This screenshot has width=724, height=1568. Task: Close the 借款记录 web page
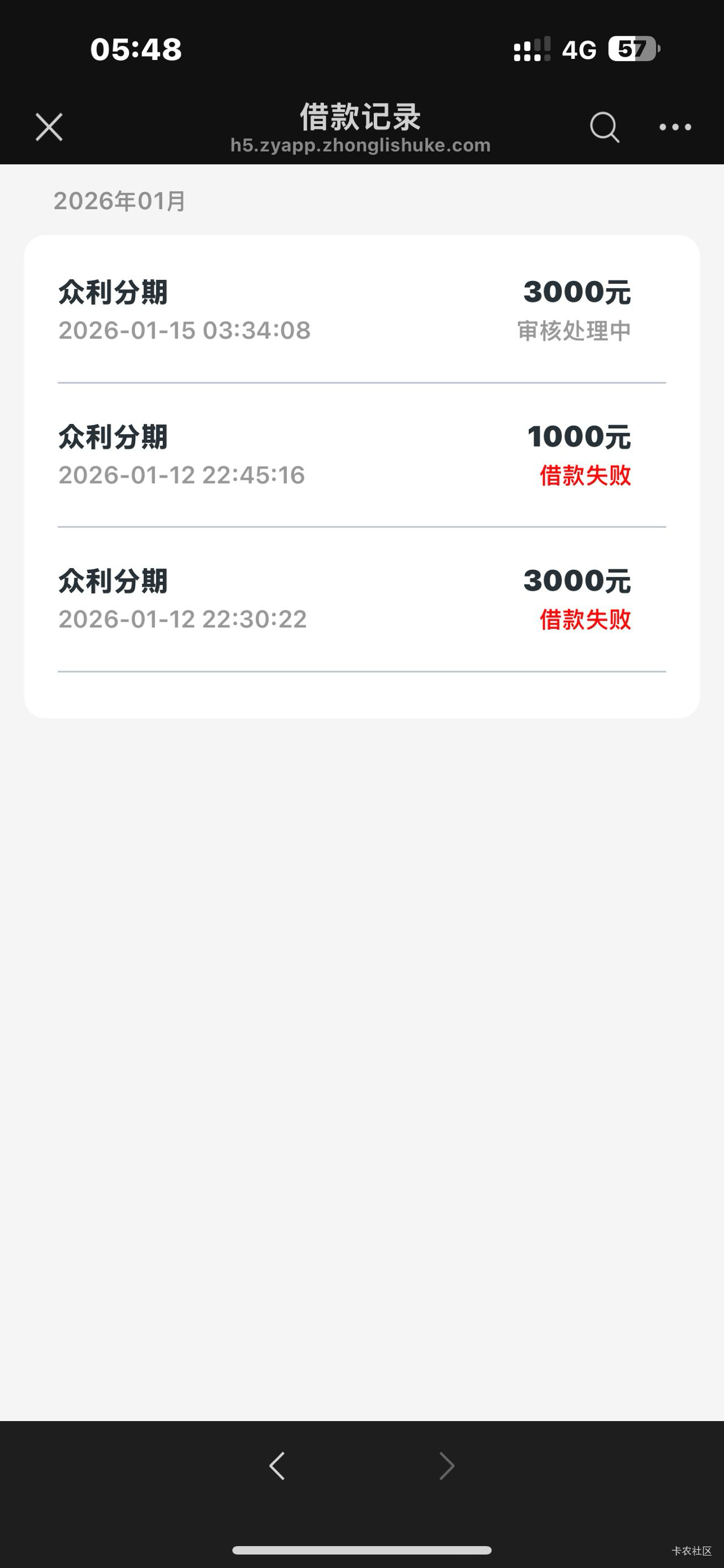(49, 127)
